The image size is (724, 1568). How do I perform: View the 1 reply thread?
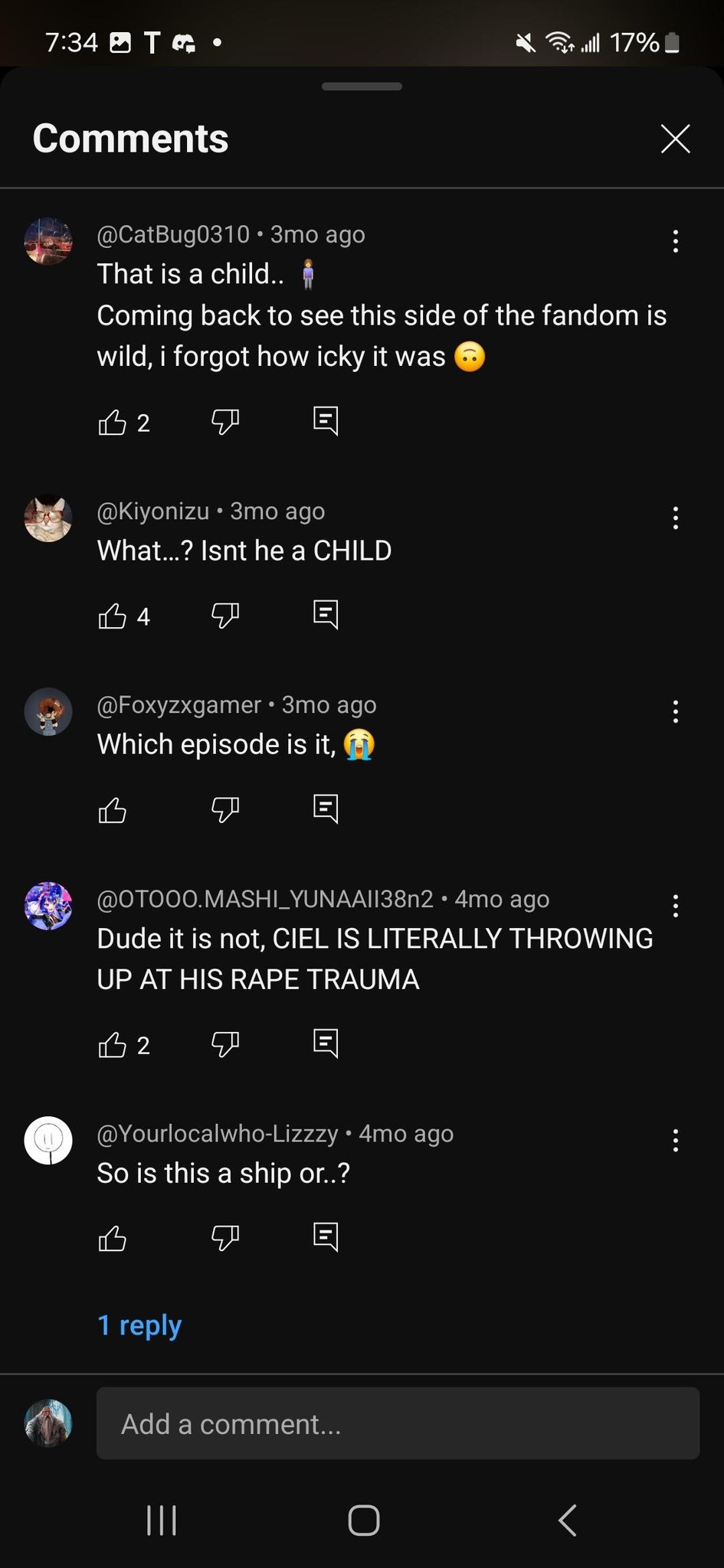139,1325
